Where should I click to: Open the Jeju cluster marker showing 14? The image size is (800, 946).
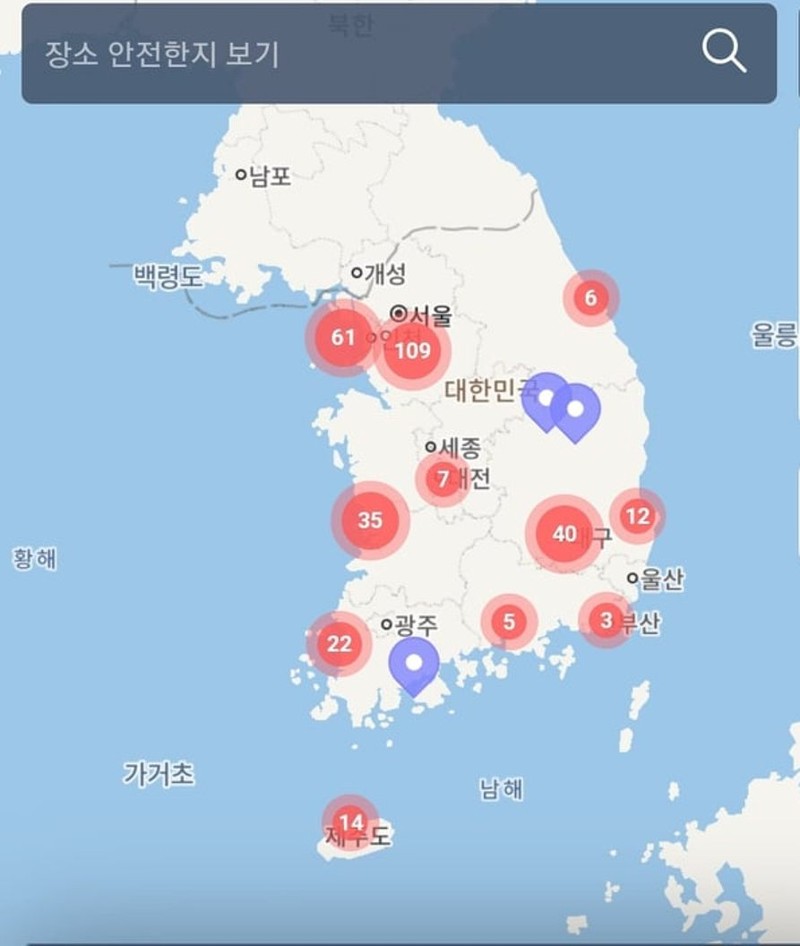(x=350, y=823)
